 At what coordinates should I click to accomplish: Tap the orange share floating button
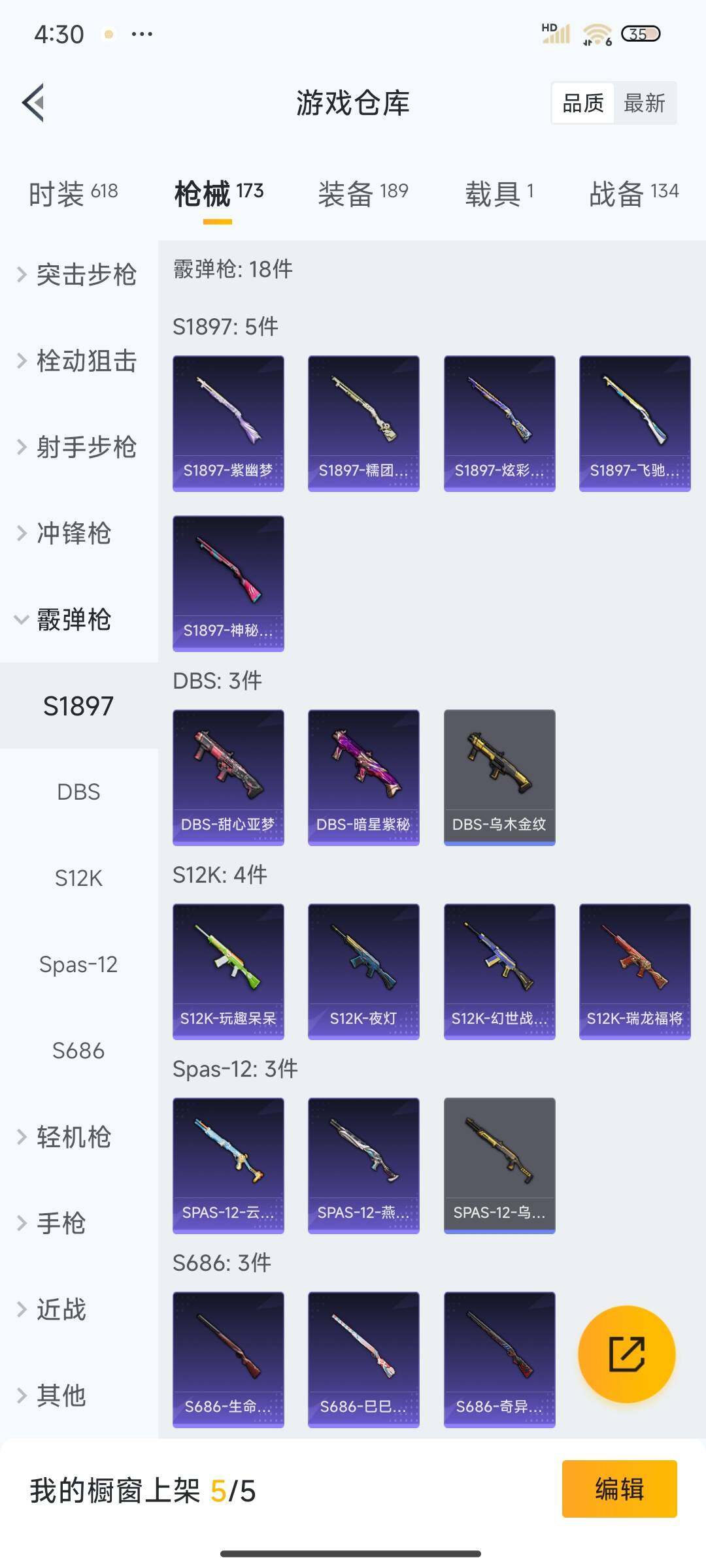coord(626,1354)
